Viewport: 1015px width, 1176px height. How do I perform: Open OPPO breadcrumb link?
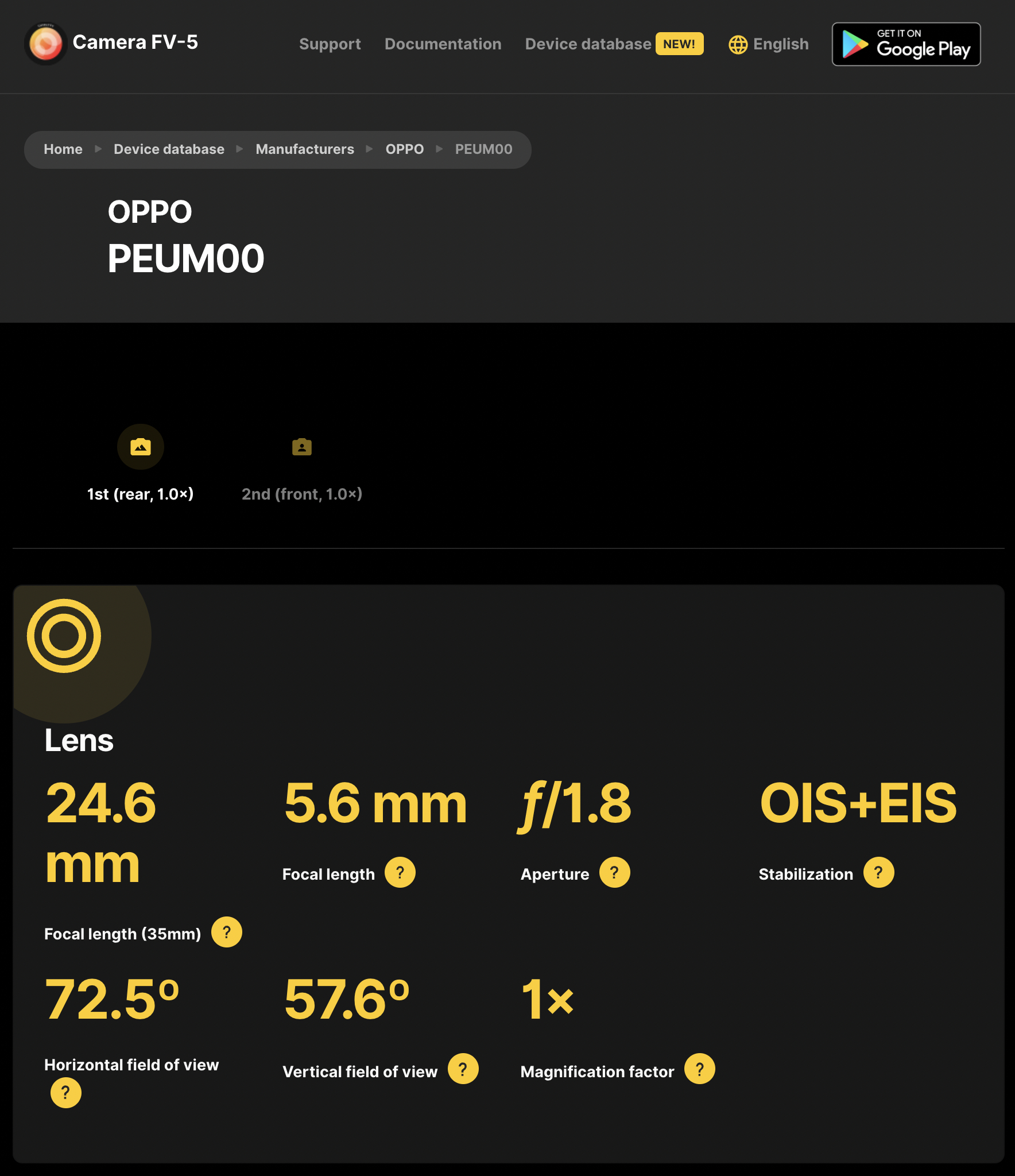coord(405,149)
